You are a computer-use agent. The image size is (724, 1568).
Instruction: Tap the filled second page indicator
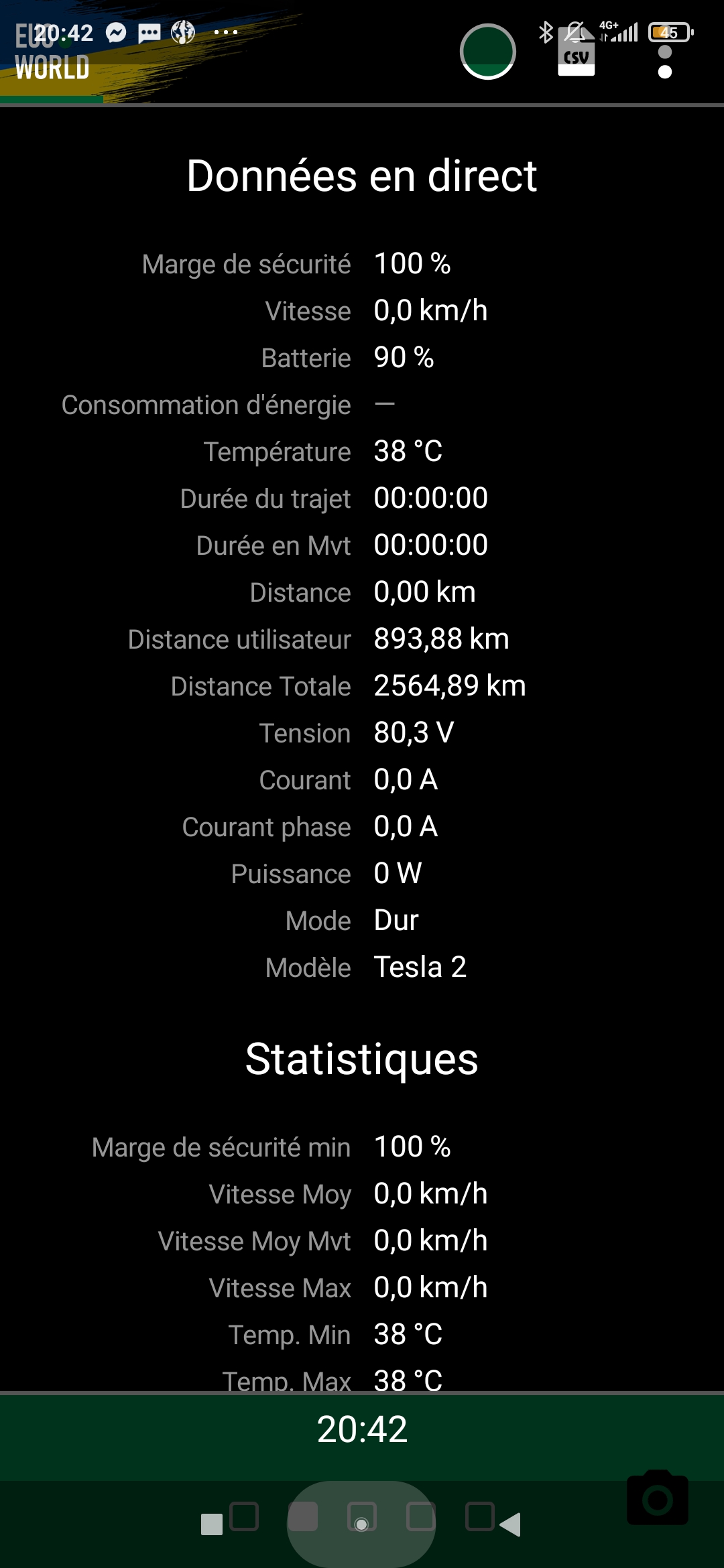click(x=303, y=1516)
